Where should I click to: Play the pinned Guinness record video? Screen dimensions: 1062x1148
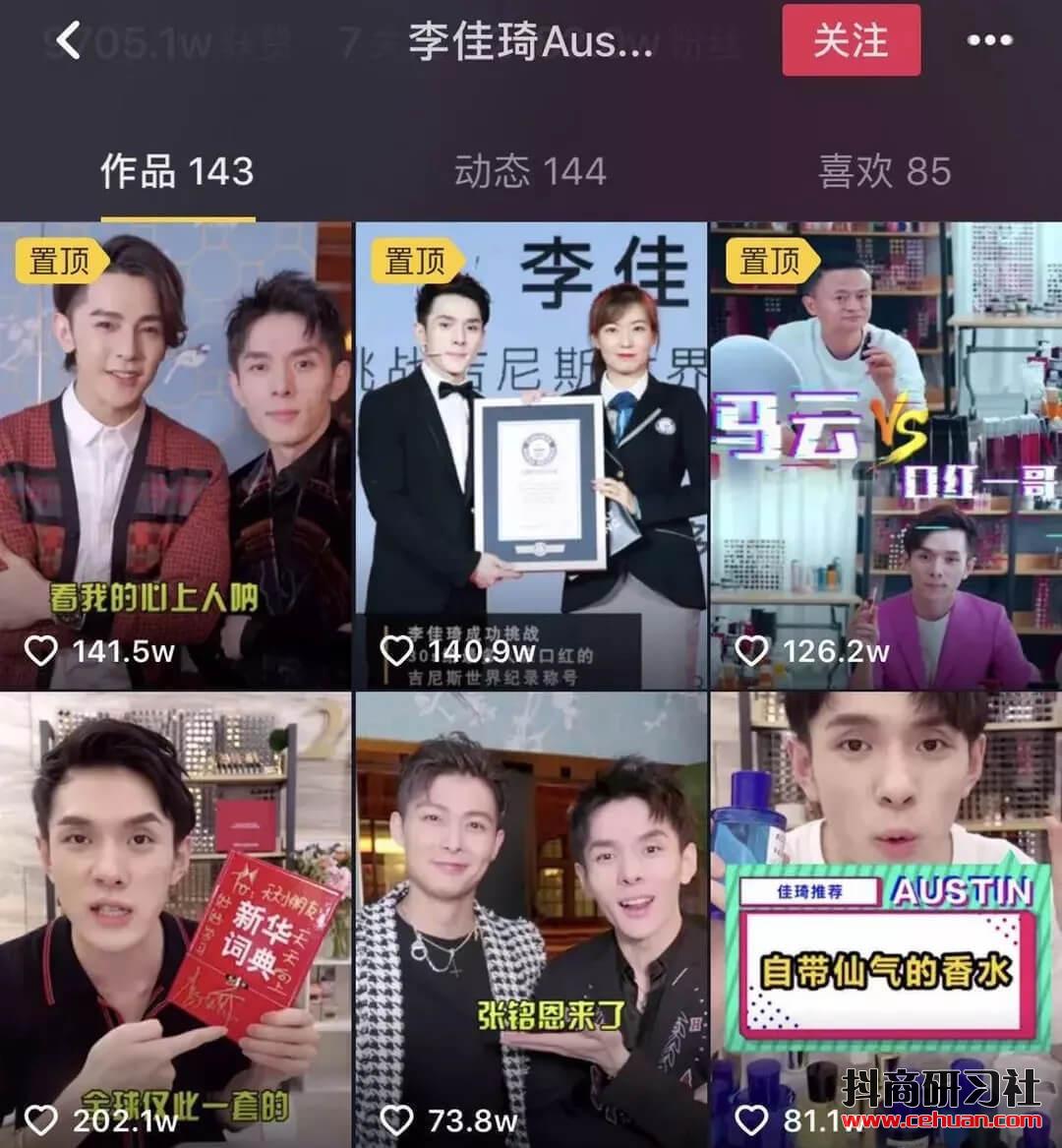click(x=531, y=454)
